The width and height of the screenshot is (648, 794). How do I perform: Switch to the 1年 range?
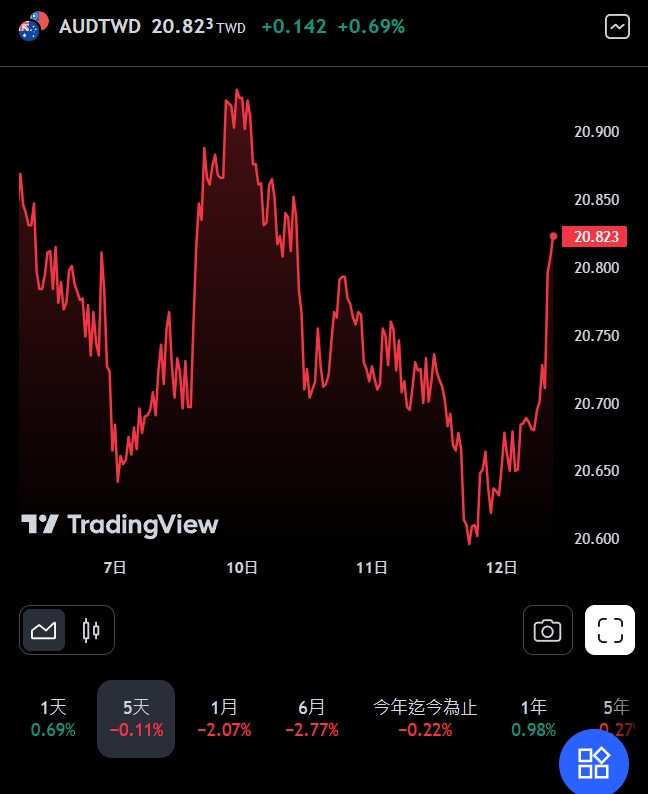tap(533, 718)
